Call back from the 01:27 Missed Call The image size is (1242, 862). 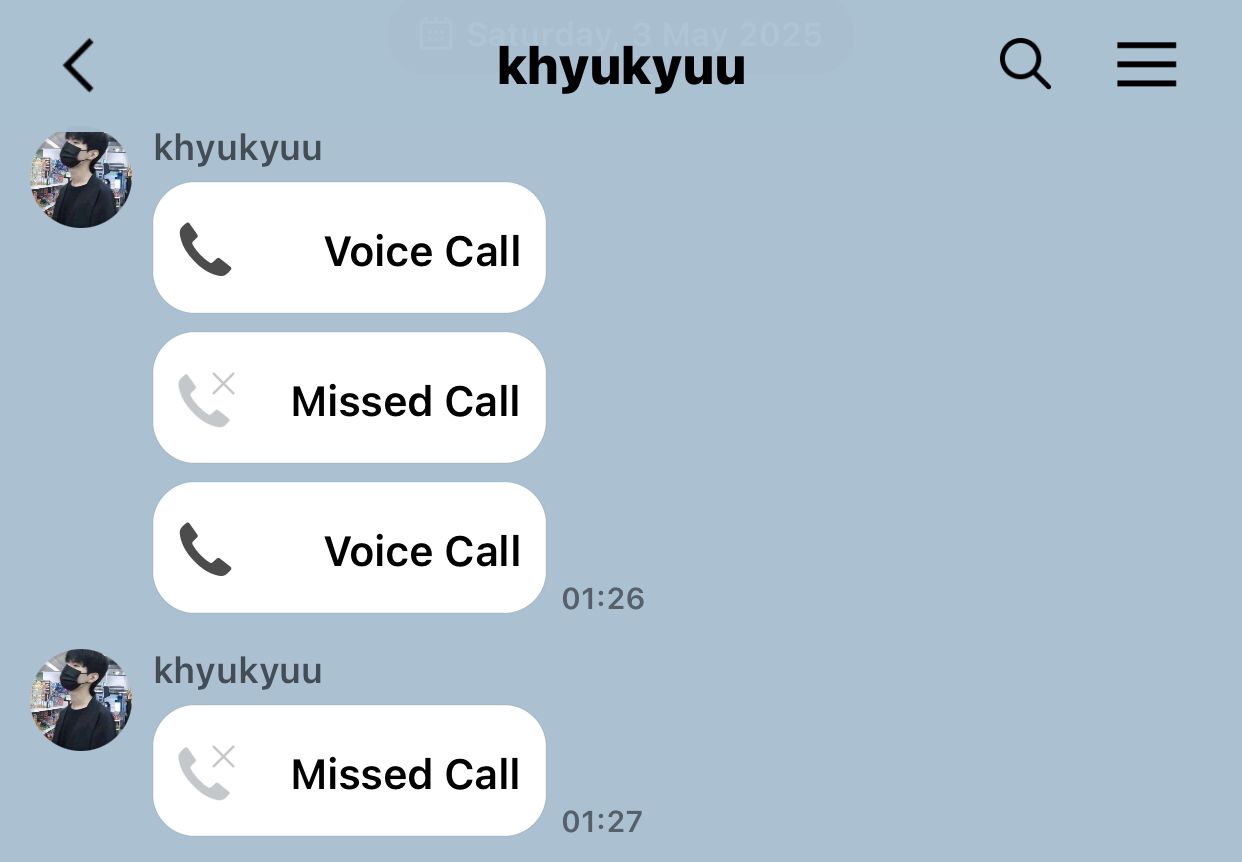[349, 771]
